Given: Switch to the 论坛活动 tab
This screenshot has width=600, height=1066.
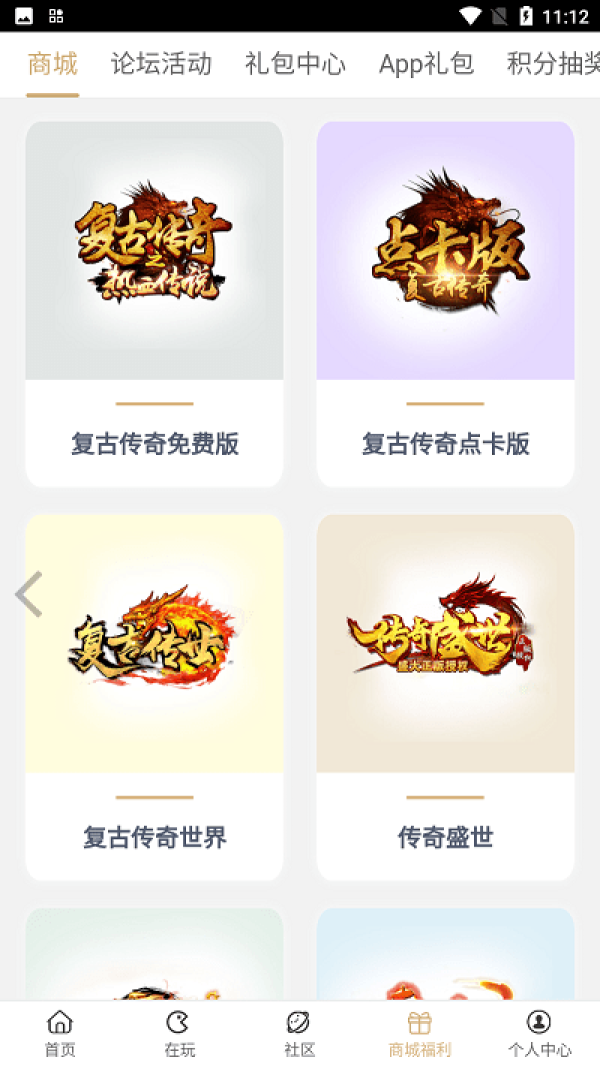Looking at the screenshot, I should tap(161, 65).
